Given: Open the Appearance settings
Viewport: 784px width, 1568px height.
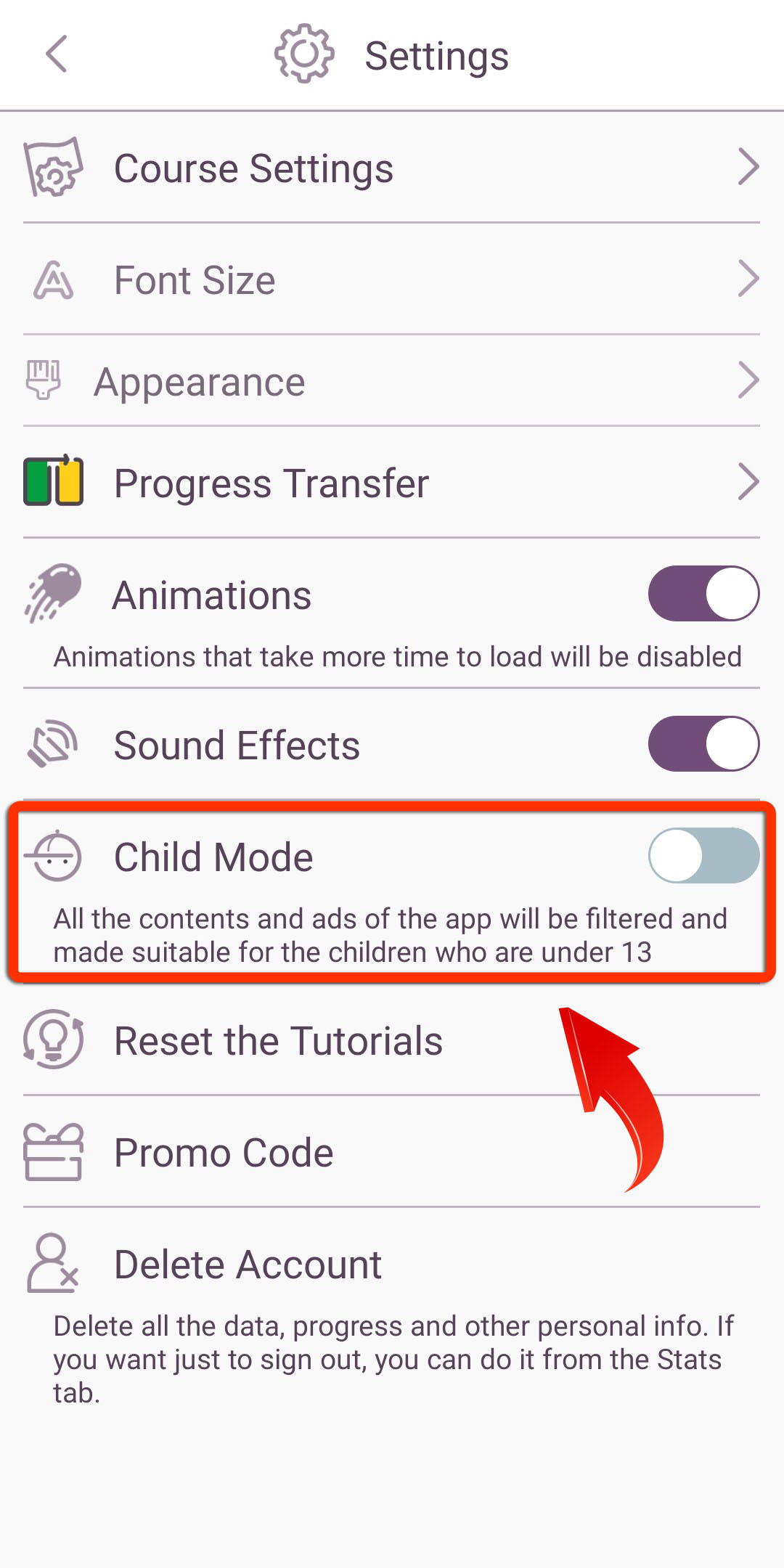Looking at the screenshot, I should [392, 381].
